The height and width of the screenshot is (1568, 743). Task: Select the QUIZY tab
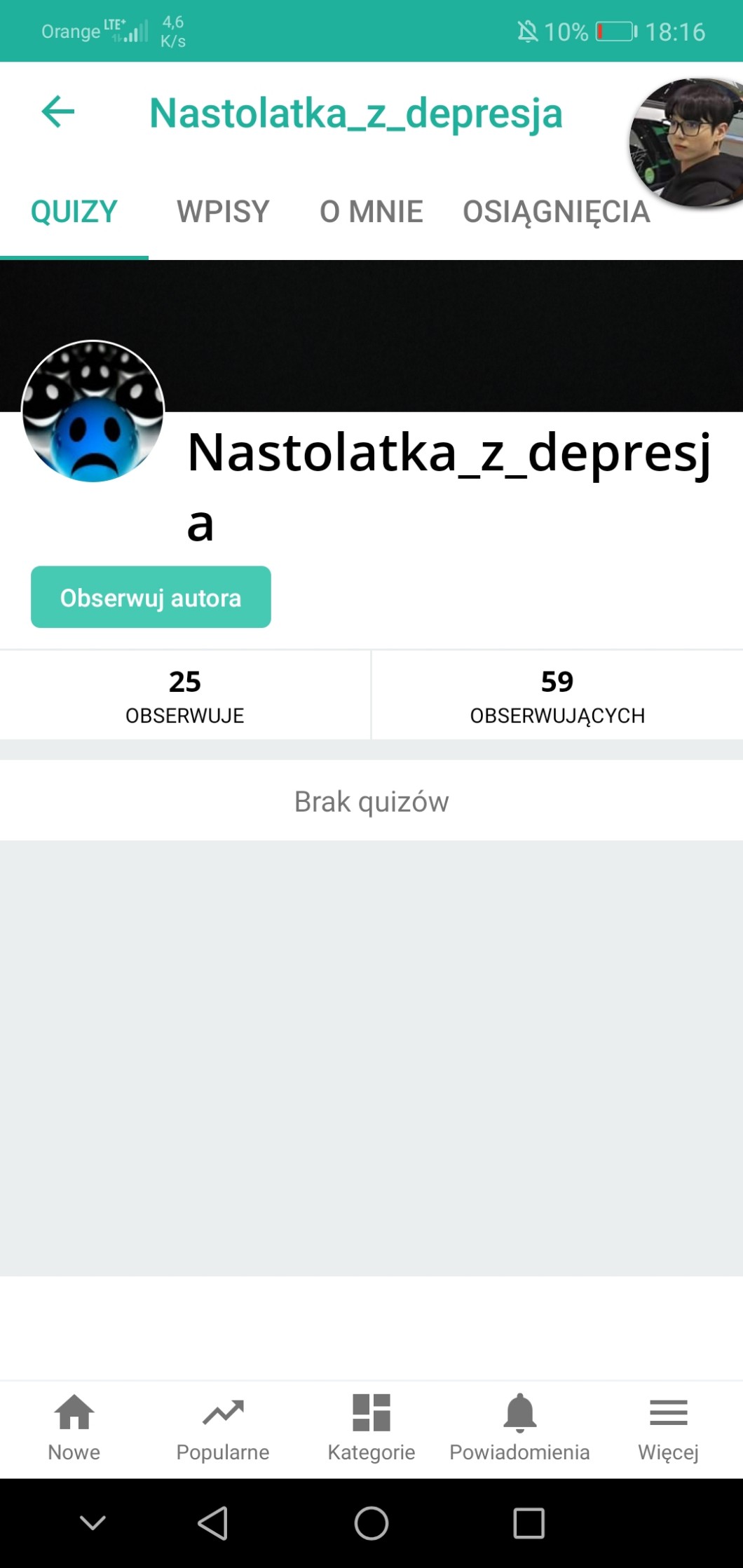(x=74, y=212)
